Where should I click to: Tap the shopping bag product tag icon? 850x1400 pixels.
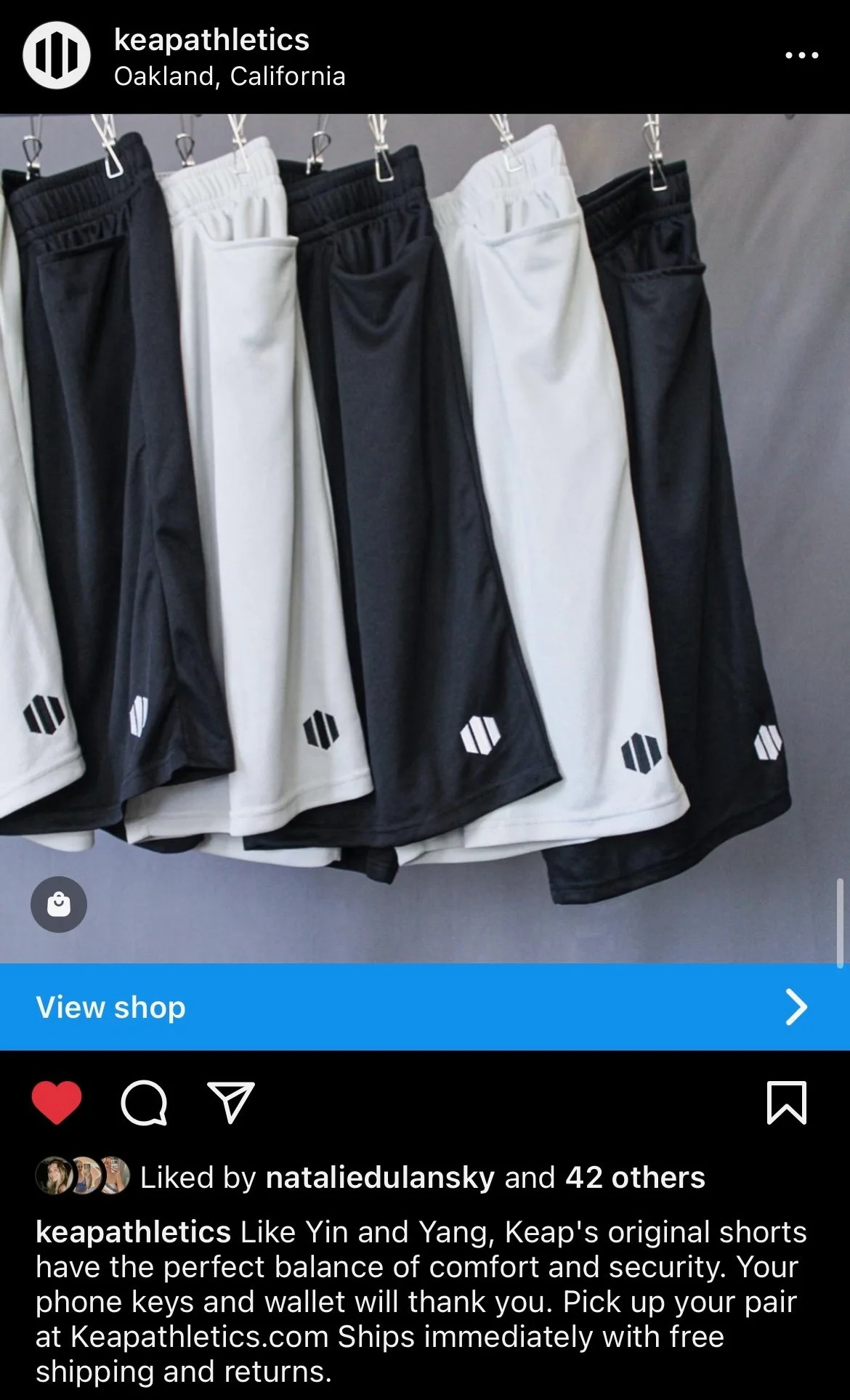pos(59,905)
